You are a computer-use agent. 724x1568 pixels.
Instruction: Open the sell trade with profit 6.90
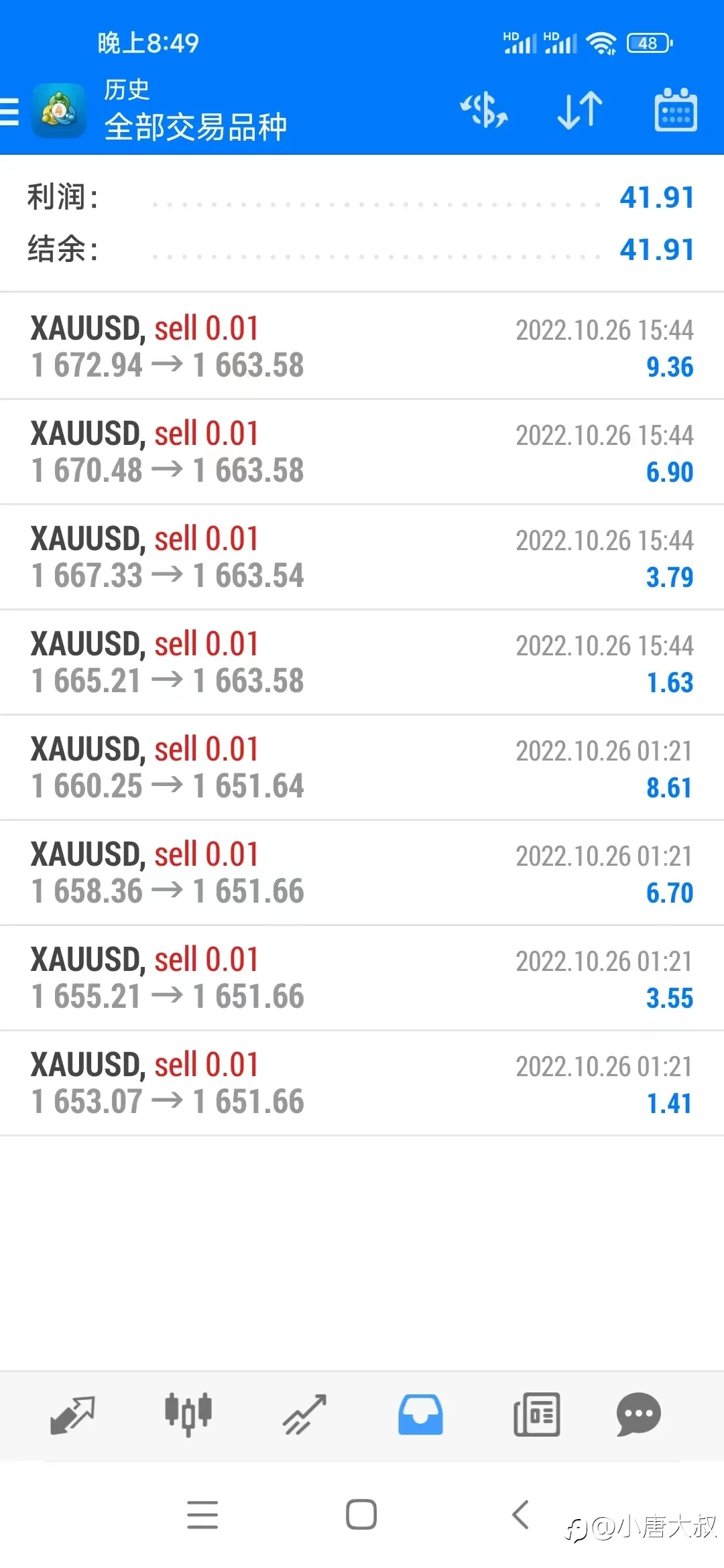(x=362, y=452)
